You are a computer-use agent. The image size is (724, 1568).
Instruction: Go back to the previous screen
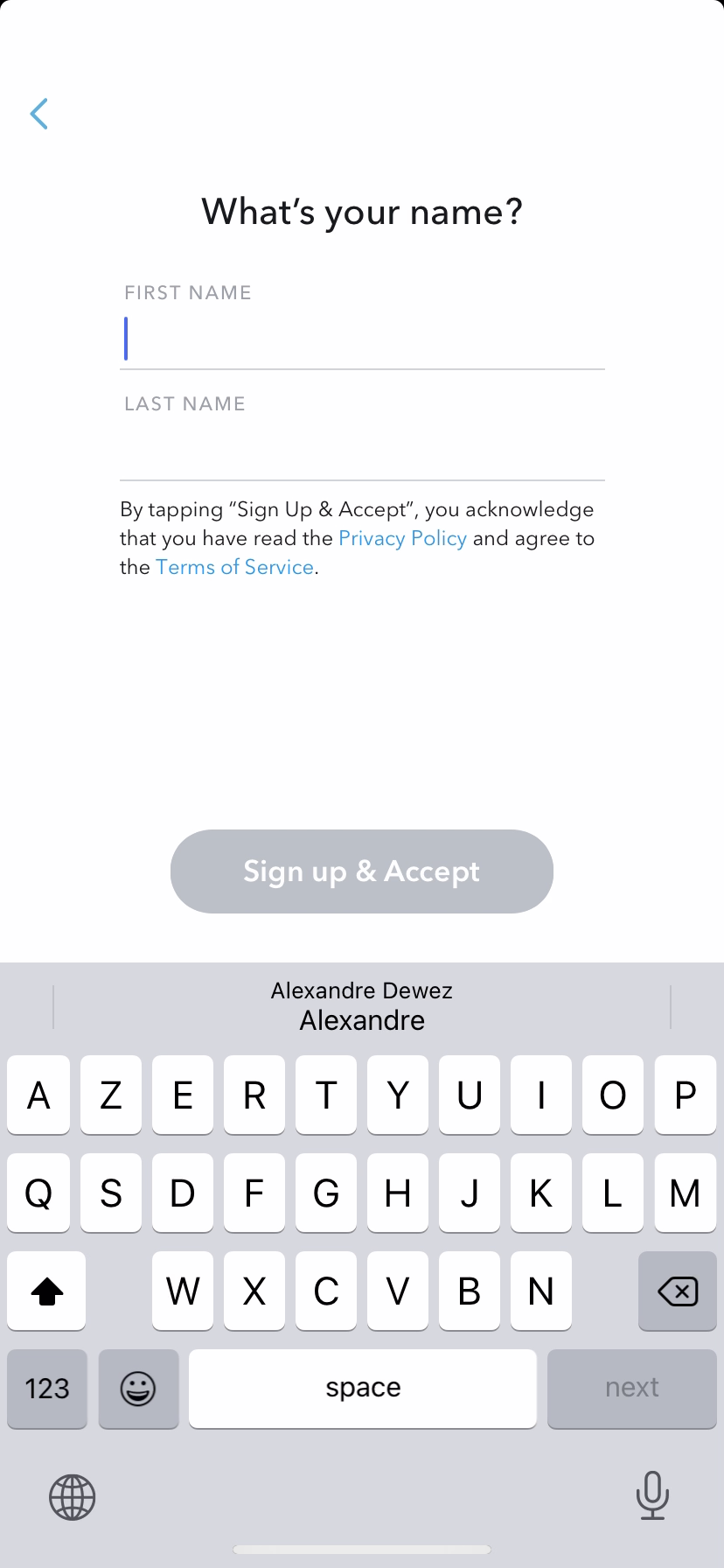[39, 114]
